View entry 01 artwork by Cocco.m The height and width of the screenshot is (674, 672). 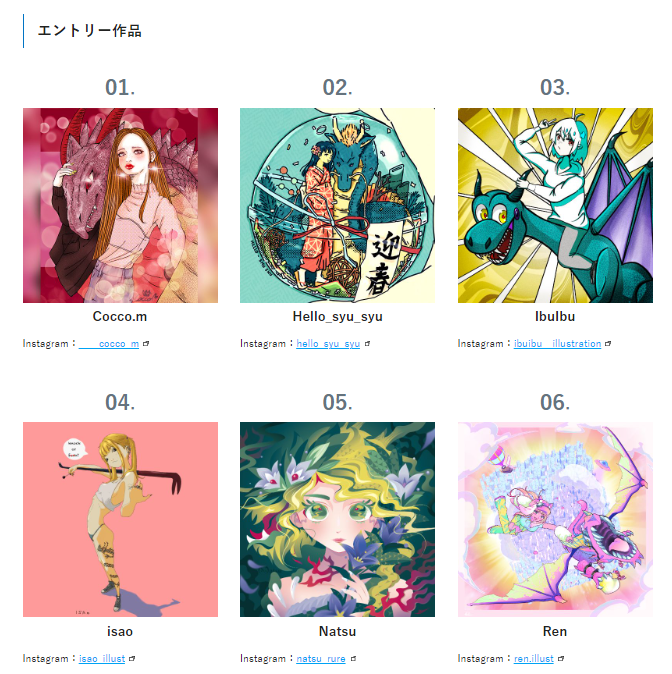pyautogui.click(x=120, y=205)
